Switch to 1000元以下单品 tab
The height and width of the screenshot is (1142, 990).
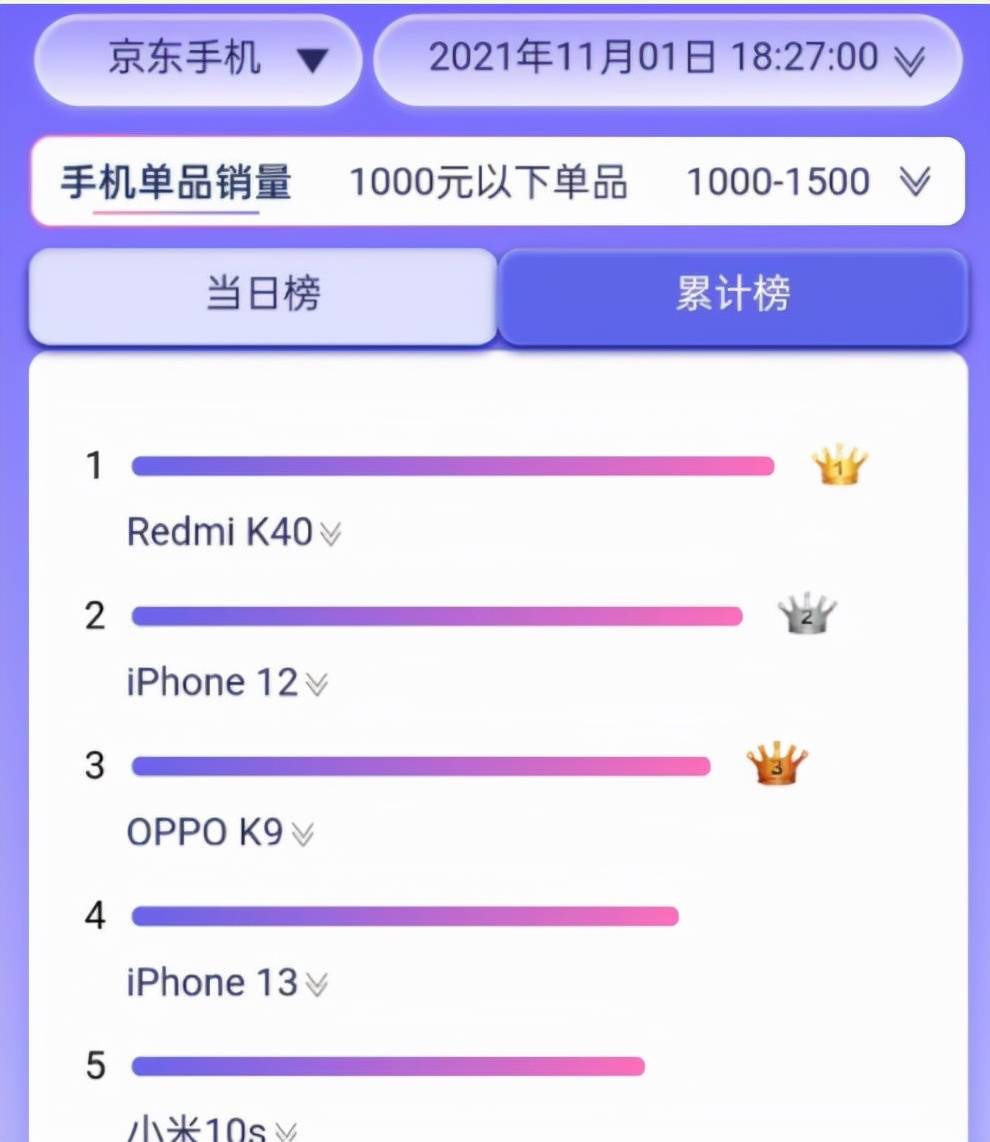tap(488, 183)
